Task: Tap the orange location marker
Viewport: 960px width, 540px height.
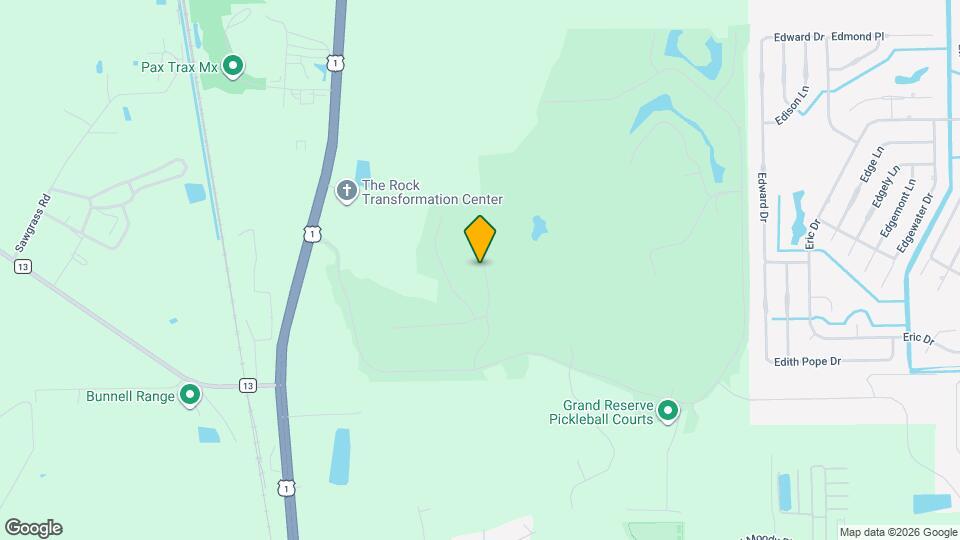Action: click(480, 239)
